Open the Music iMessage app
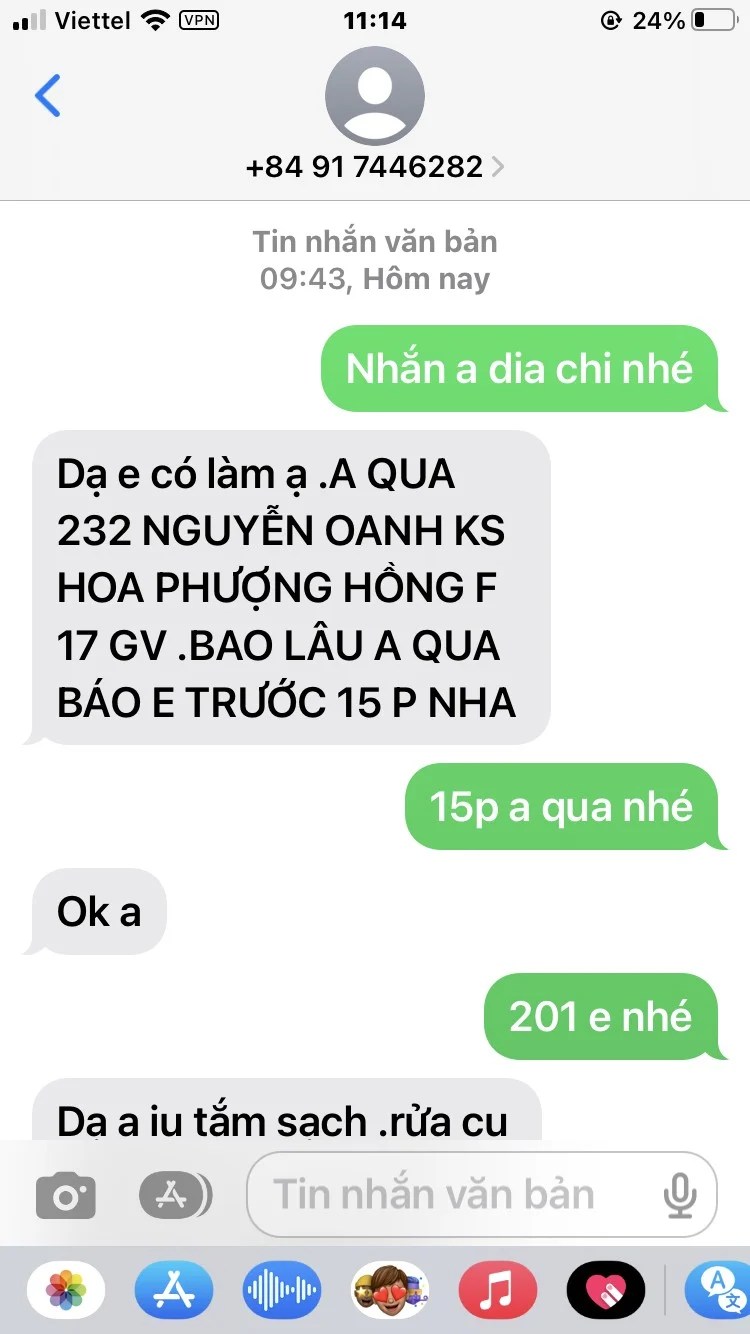 tap(498, 1290)
